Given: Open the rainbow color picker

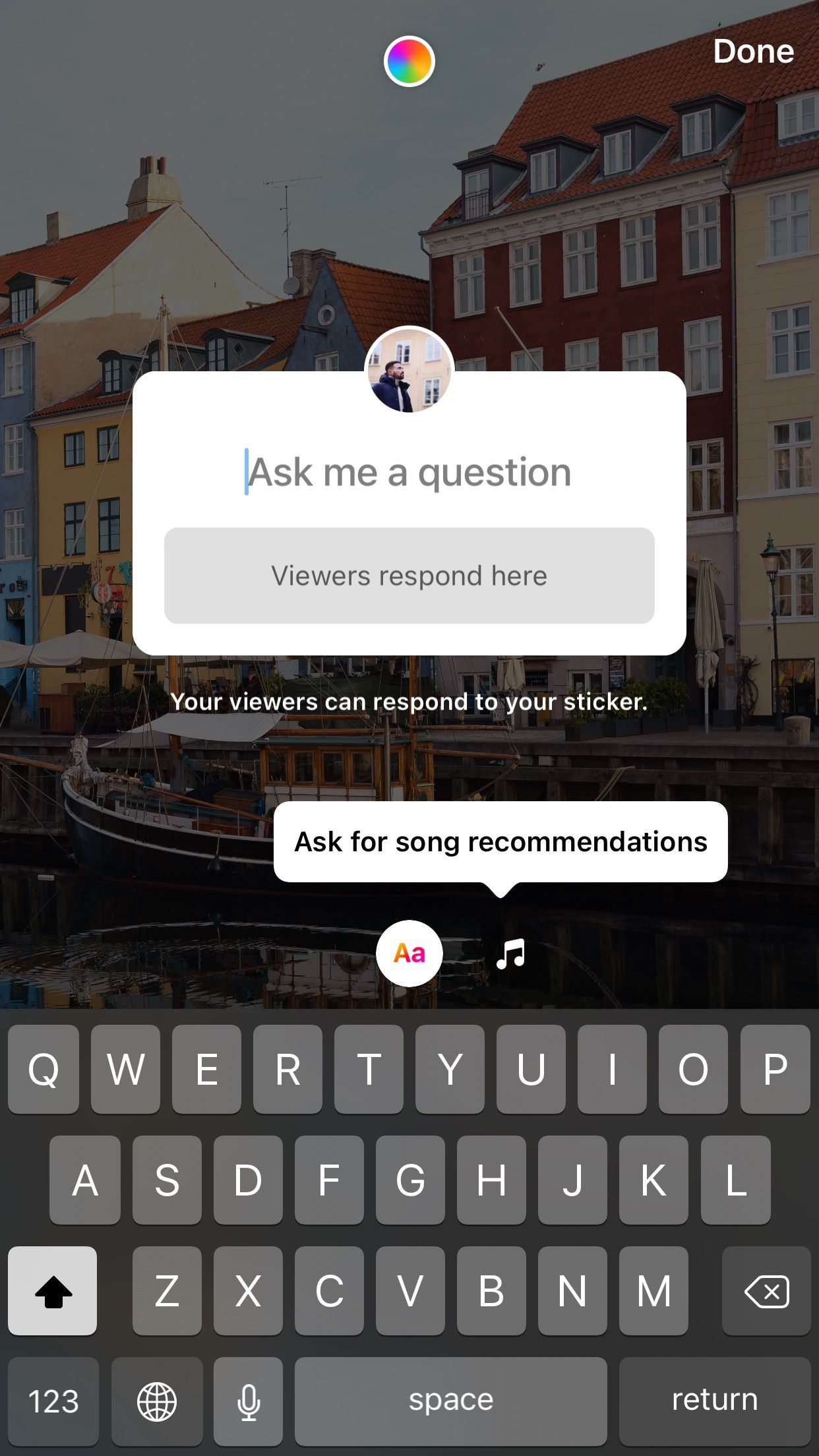Looking at the screenshot, I should click(x=409, y=61).
